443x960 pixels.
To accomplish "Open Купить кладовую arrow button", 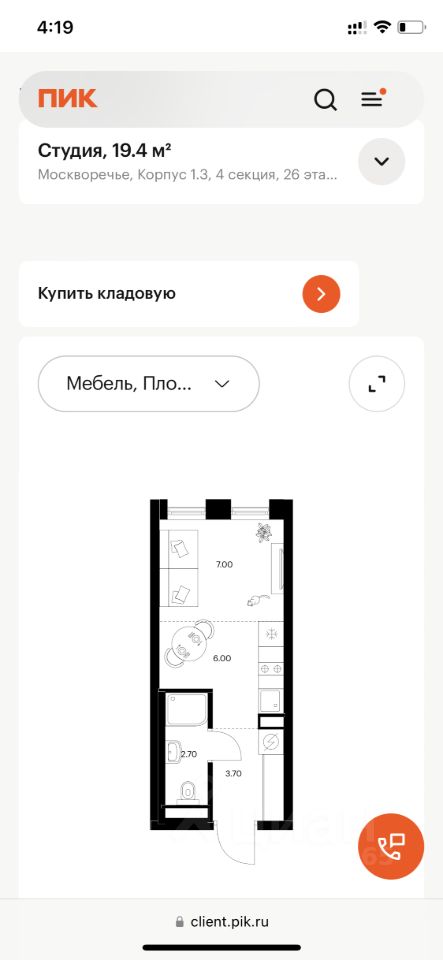I will [321, 294].
